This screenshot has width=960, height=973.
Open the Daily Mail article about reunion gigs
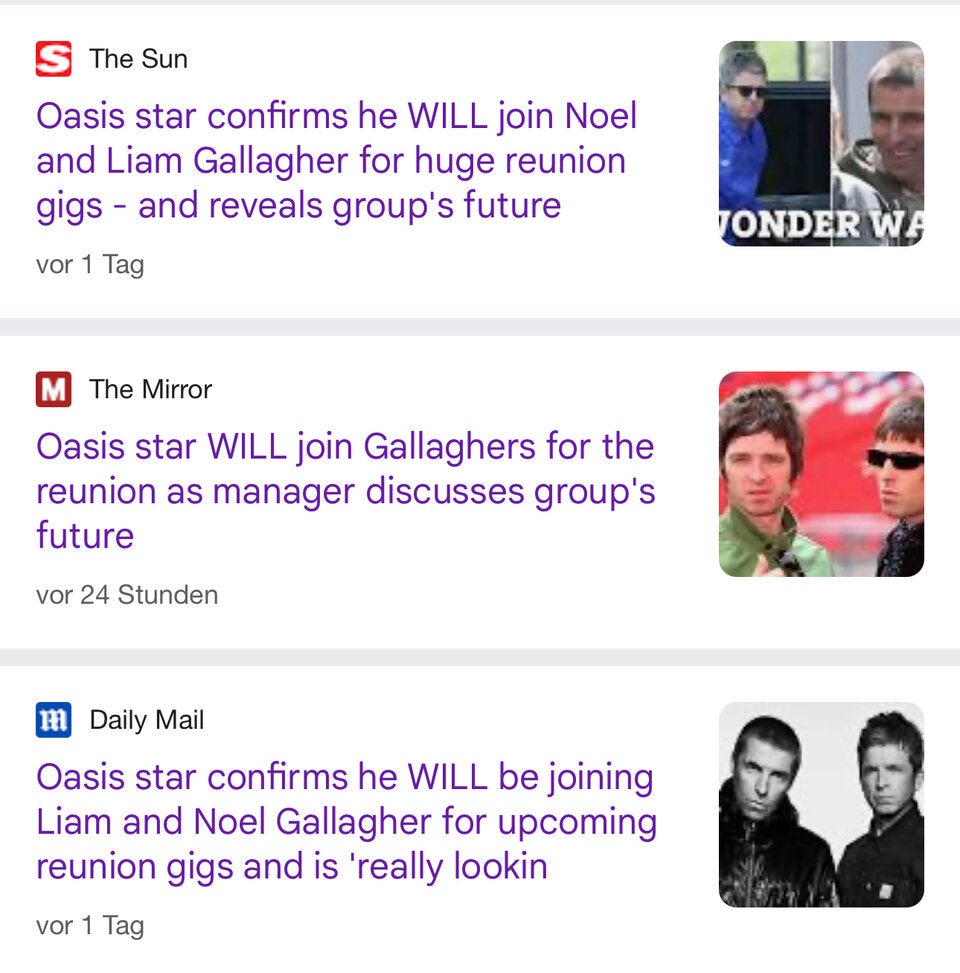click(345, 821)
